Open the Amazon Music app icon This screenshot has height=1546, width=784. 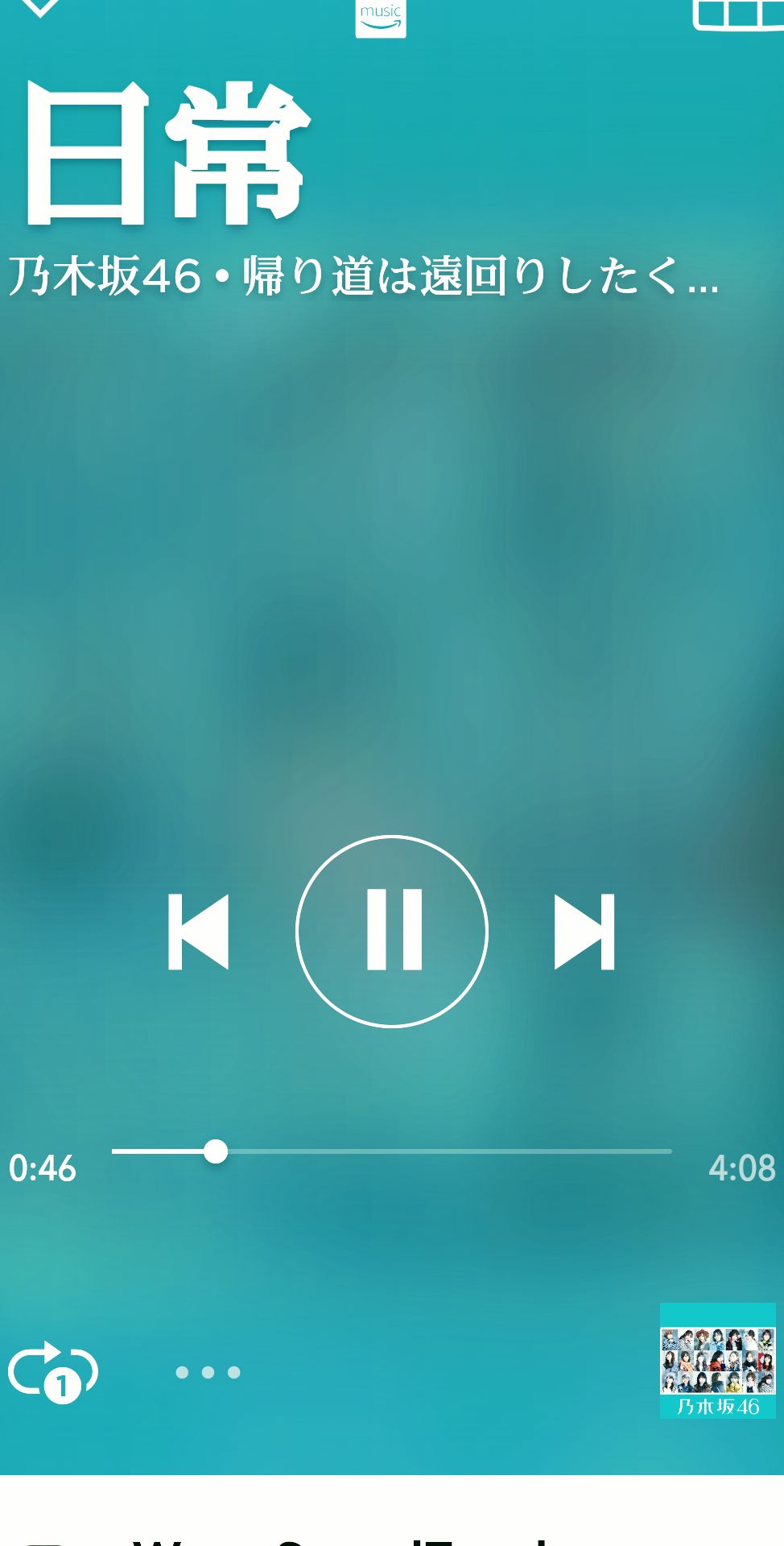[381, 18]
